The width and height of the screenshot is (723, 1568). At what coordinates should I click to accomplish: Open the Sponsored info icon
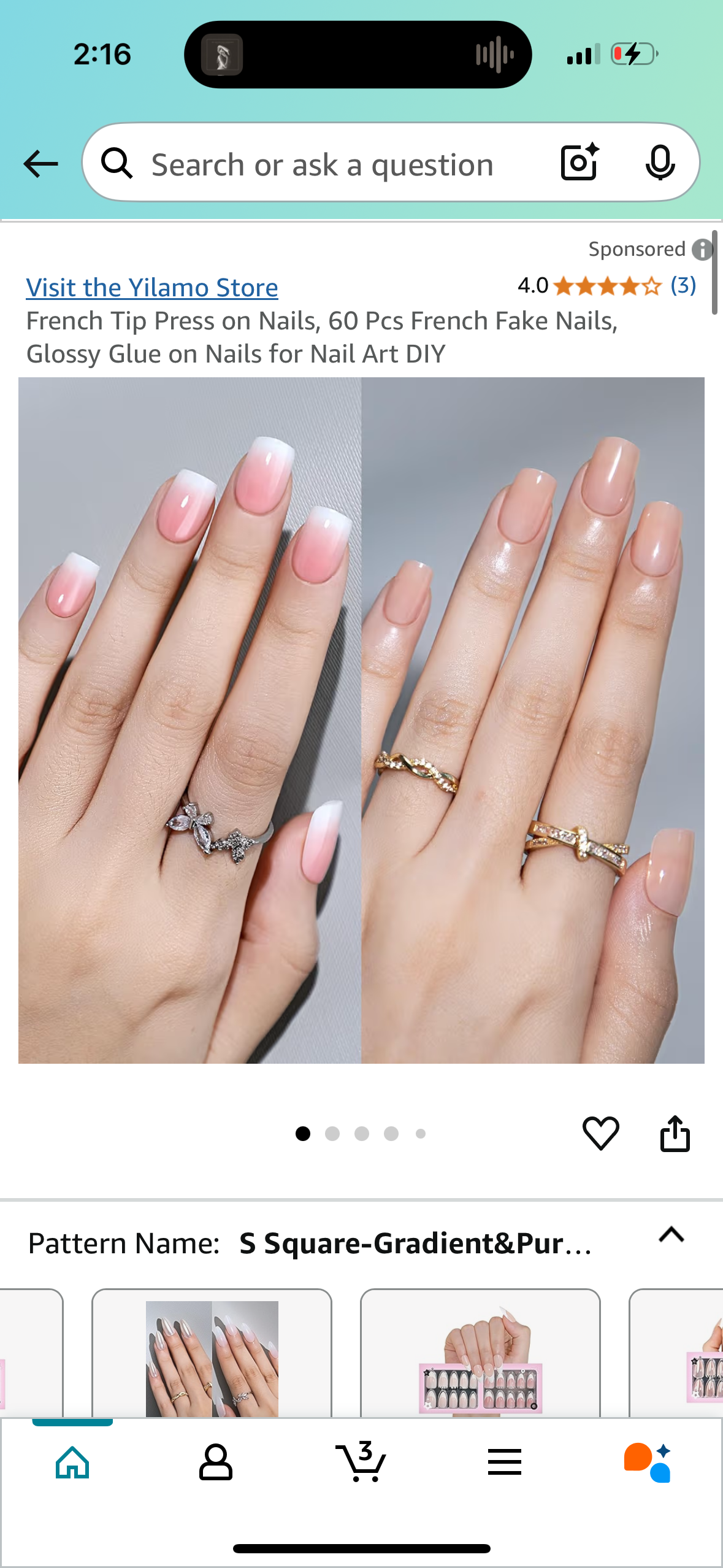pos(702,249)
